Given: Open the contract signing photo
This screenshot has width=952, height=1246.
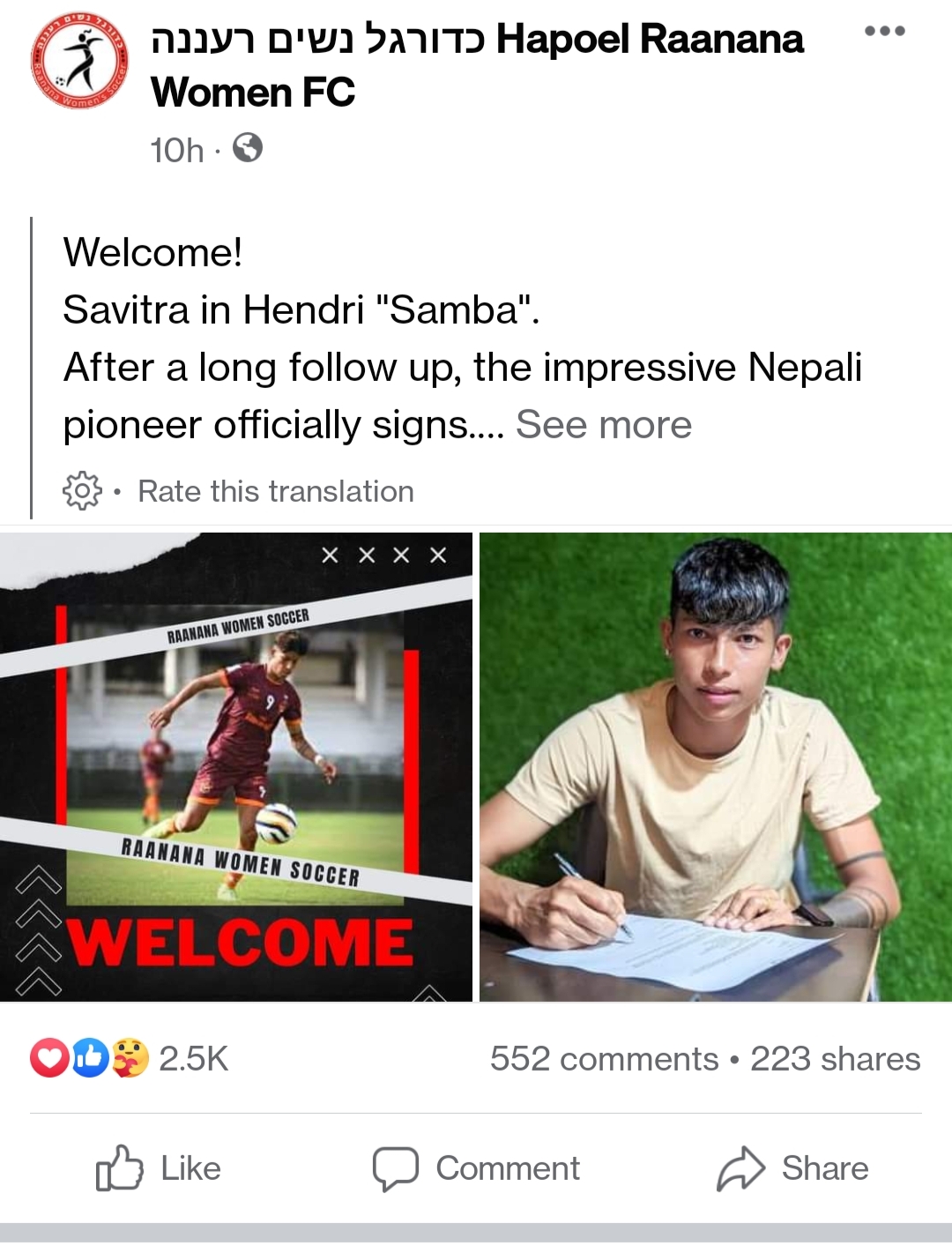Looking at the screenshot, I should (x=715, y=767).
